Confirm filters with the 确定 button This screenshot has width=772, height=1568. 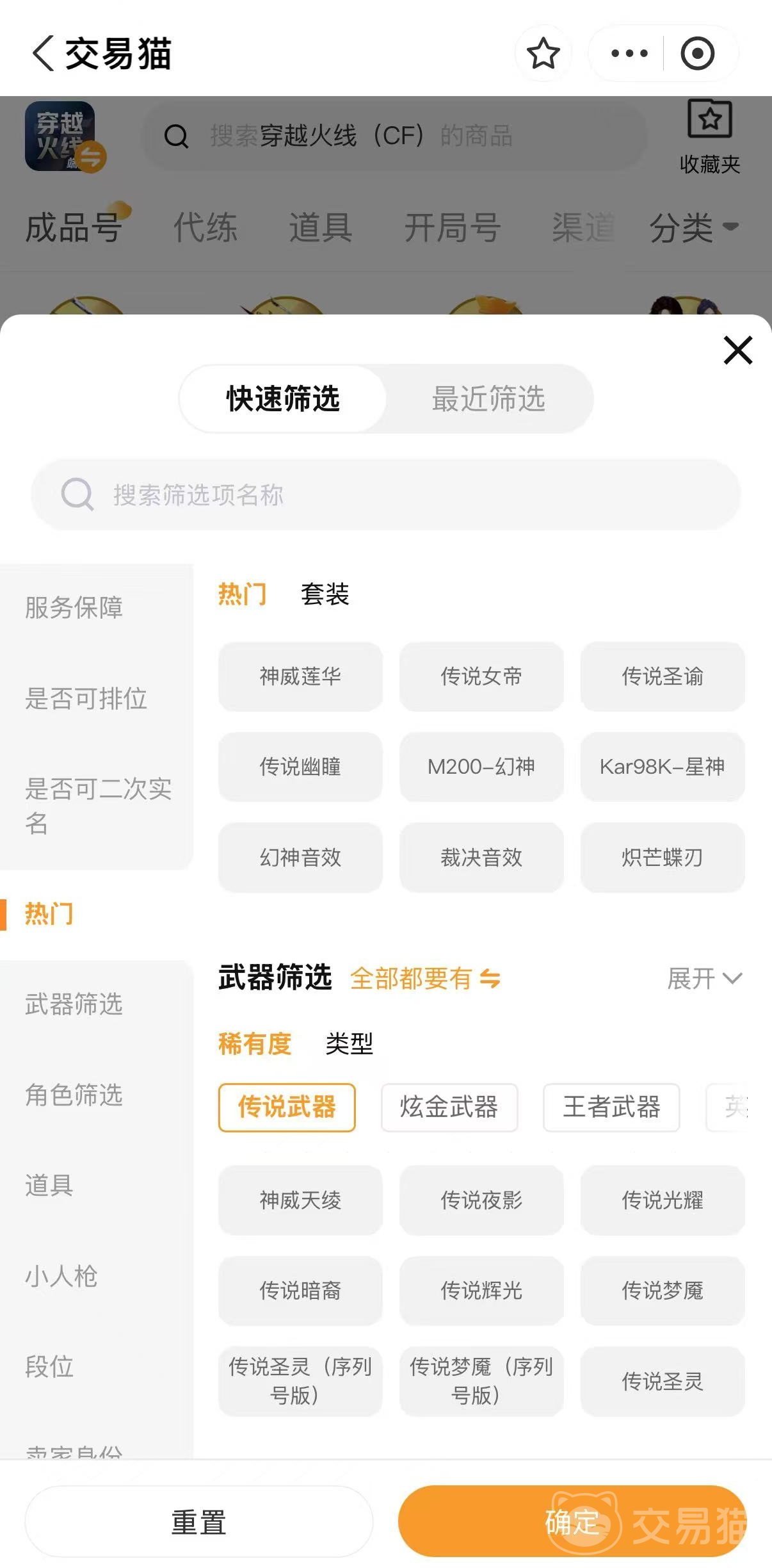coord(572,1522)
